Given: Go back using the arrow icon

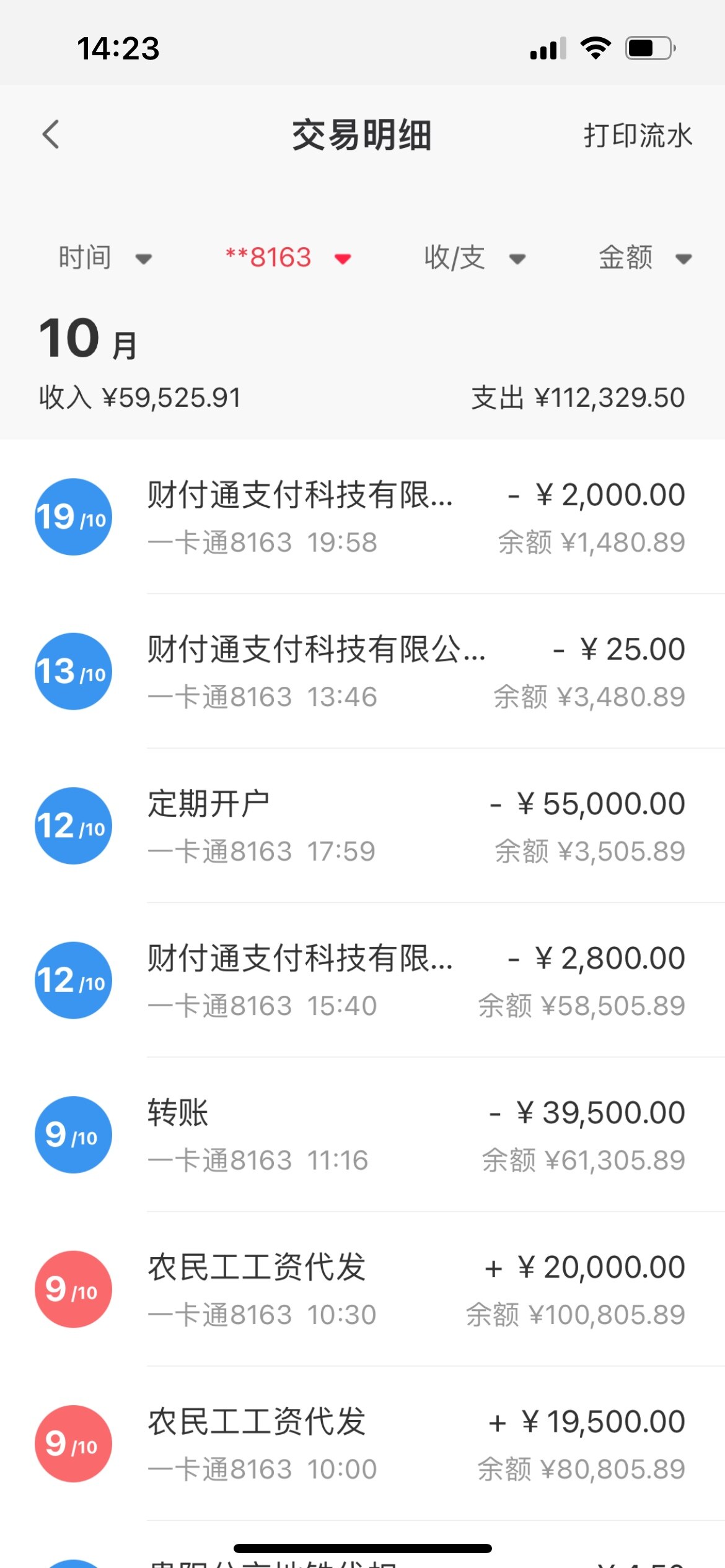Looking at the screenshot, I should [51, 134].
